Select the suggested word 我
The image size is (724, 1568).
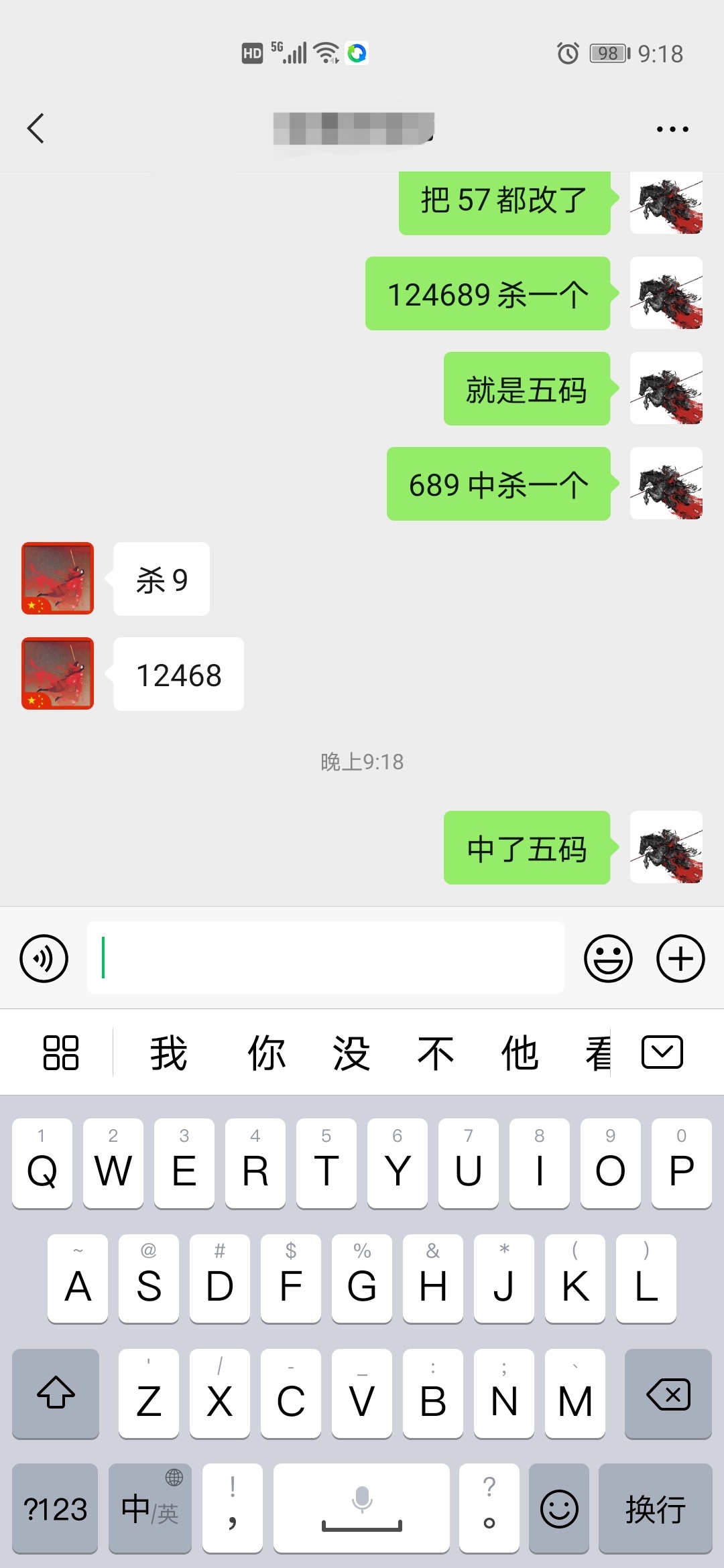point(168,1053)
